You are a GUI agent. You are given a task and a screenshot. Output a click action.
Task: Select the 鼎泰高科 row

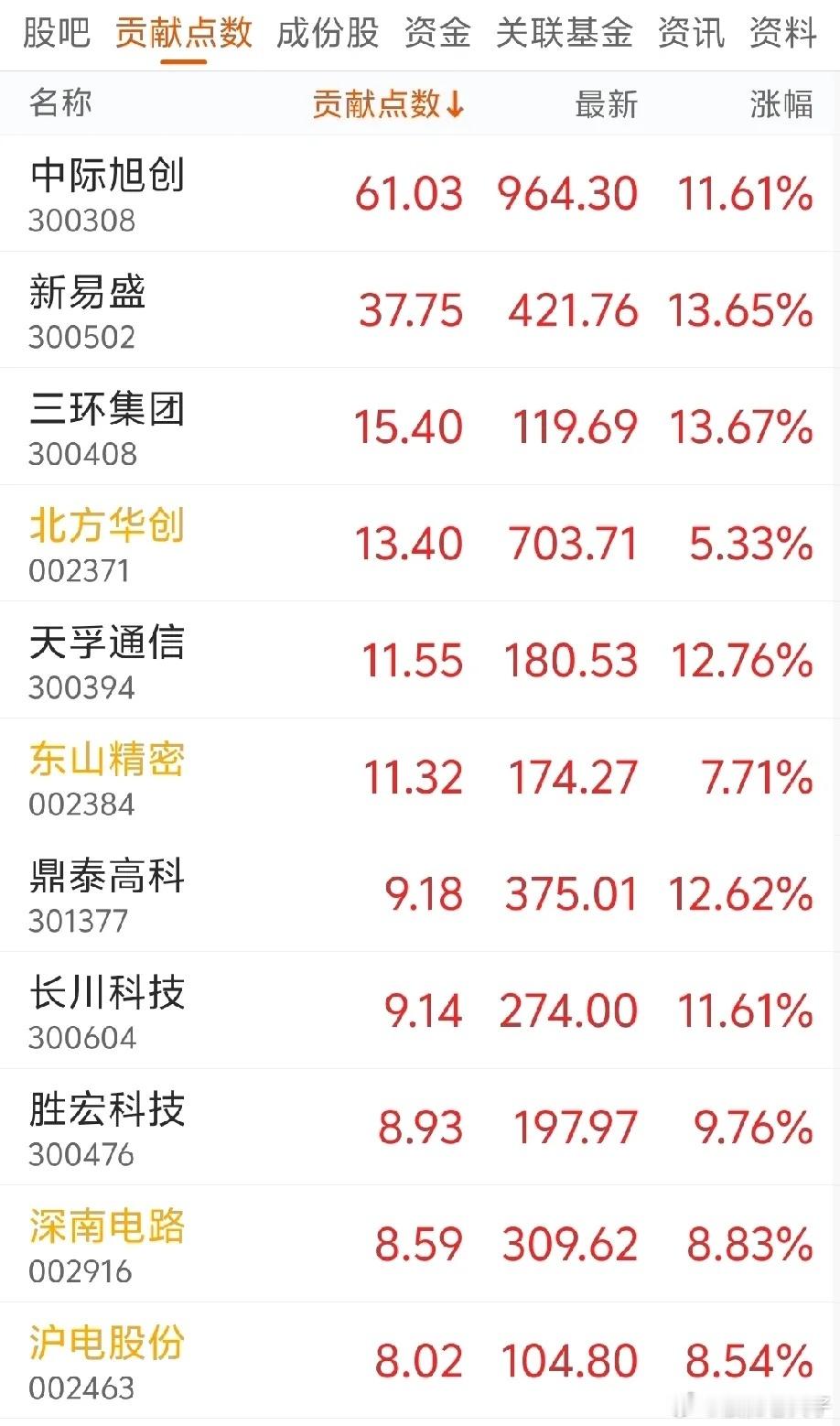[420, 893]
